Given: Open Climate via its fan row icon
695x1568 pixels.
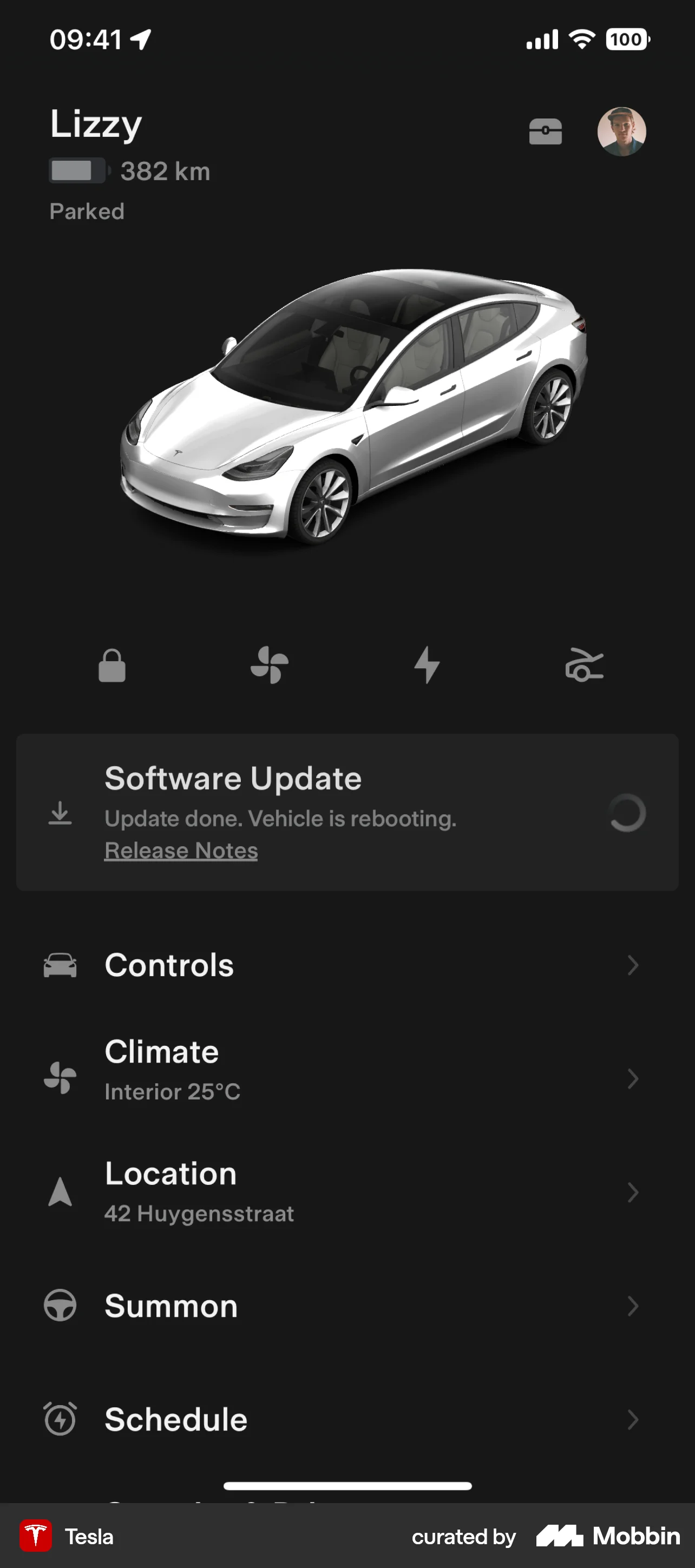Looking at the screenshot, I should click(x=60, y=1077).
